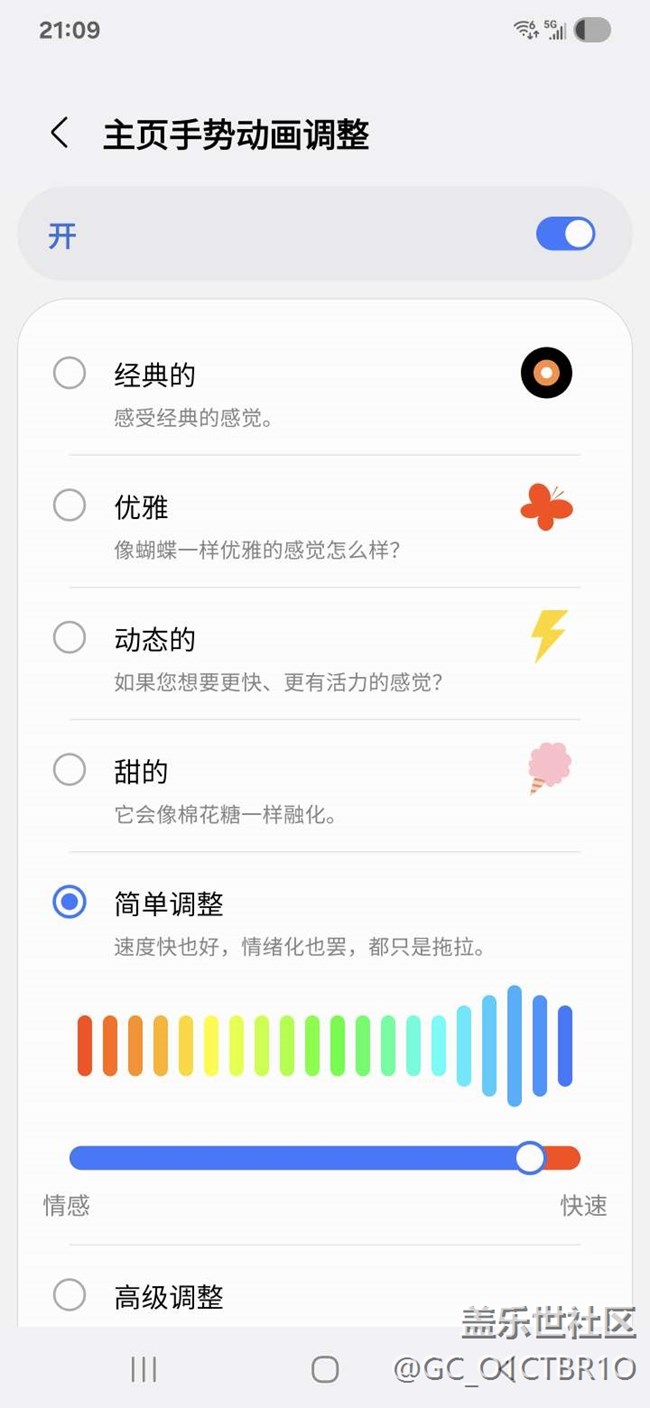
Task: Select the 动态的 option
Action: pyautogui.click(x=69, y=638)
